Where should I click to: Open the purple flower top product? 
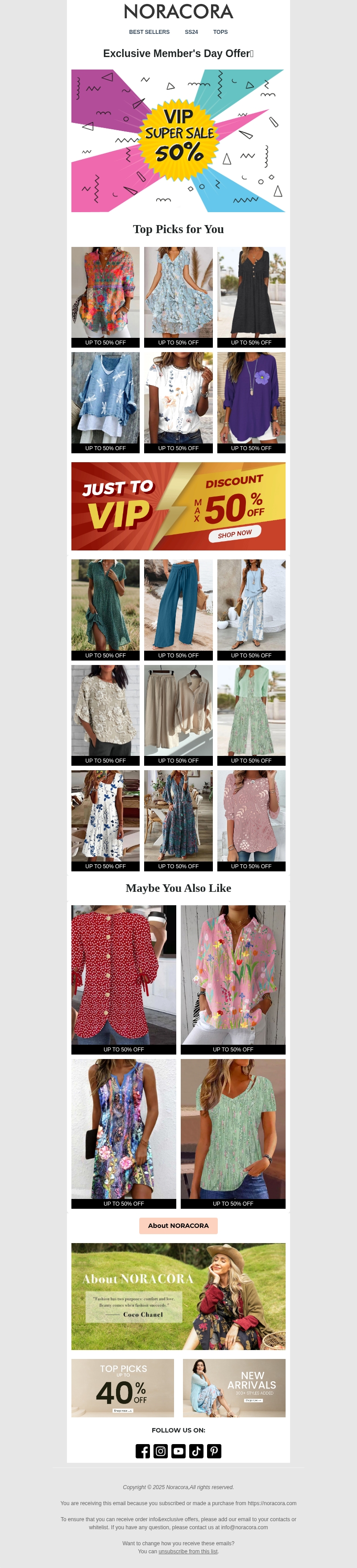click(251, 399)
